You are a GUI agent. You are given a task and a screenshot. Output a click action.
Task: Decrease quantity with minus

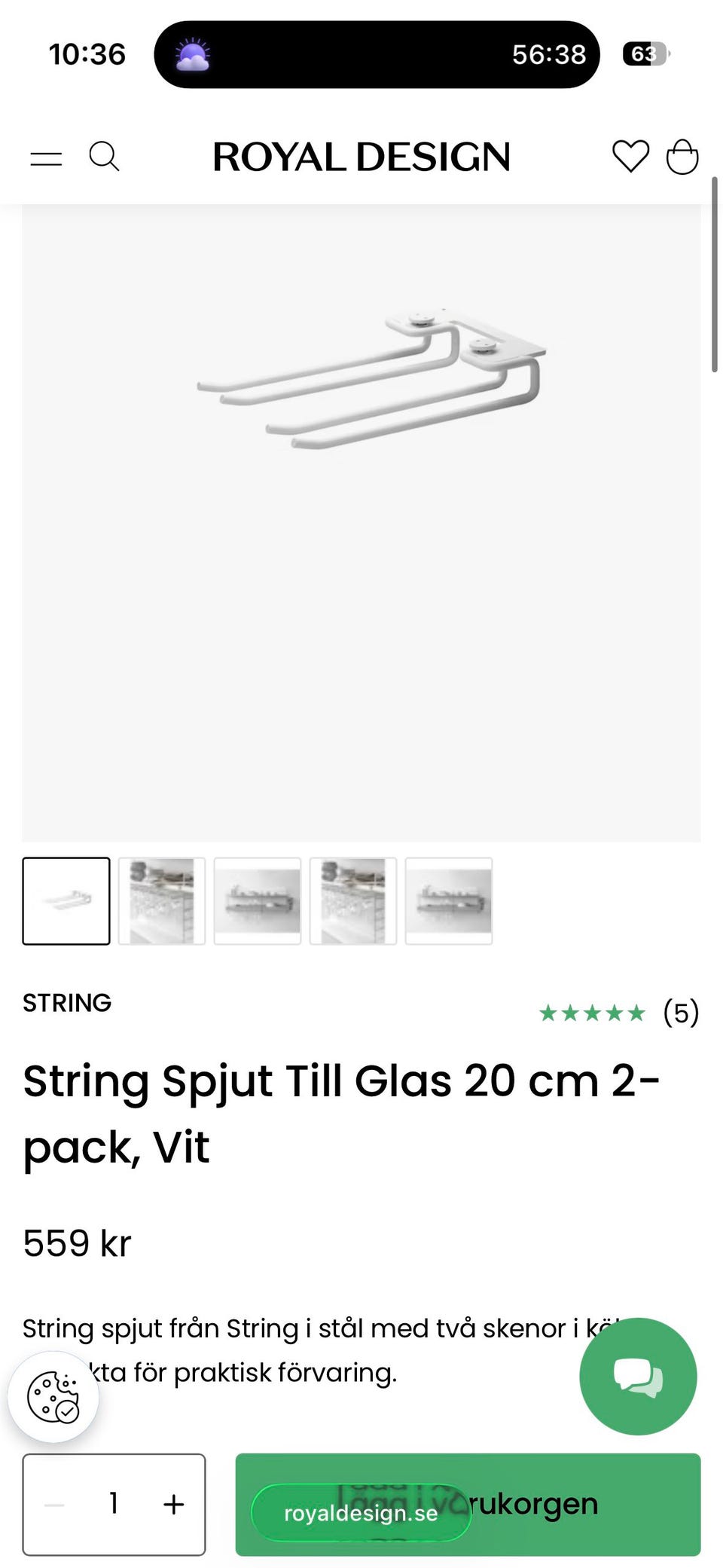coord(54,1505)
